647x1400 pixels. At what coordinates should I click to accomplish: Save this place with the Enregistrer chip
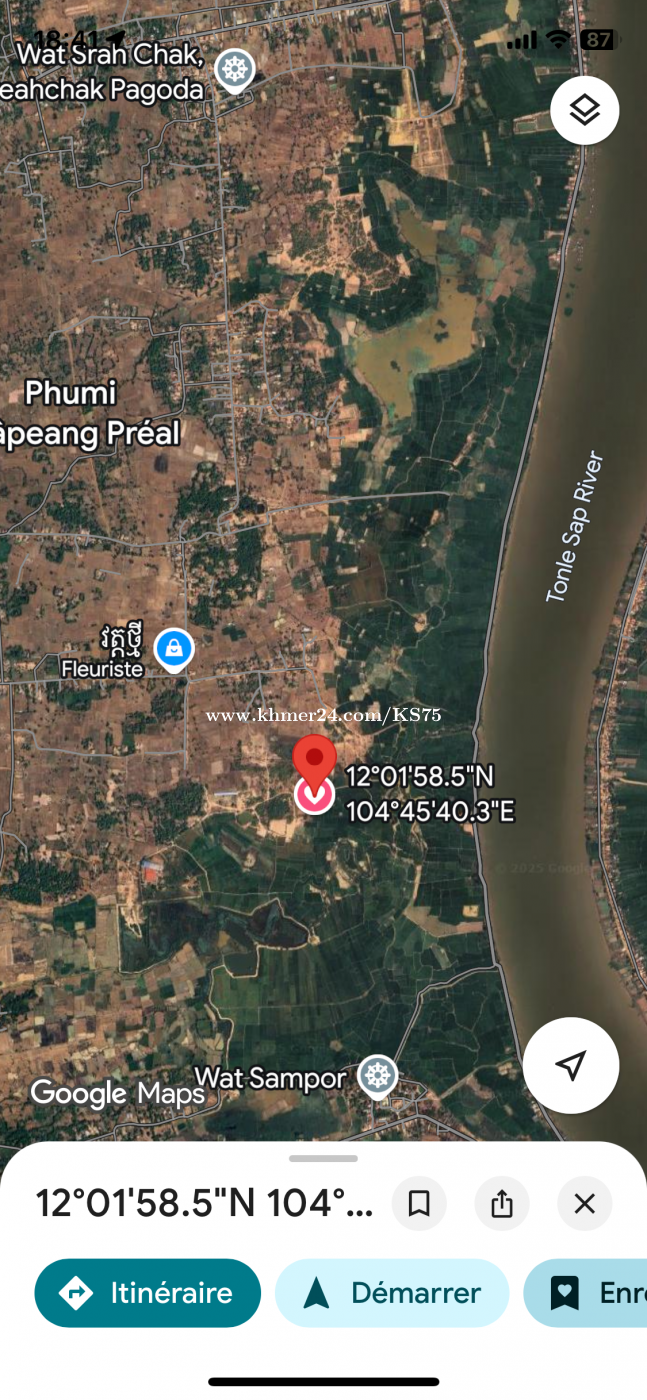(590, 1293)
